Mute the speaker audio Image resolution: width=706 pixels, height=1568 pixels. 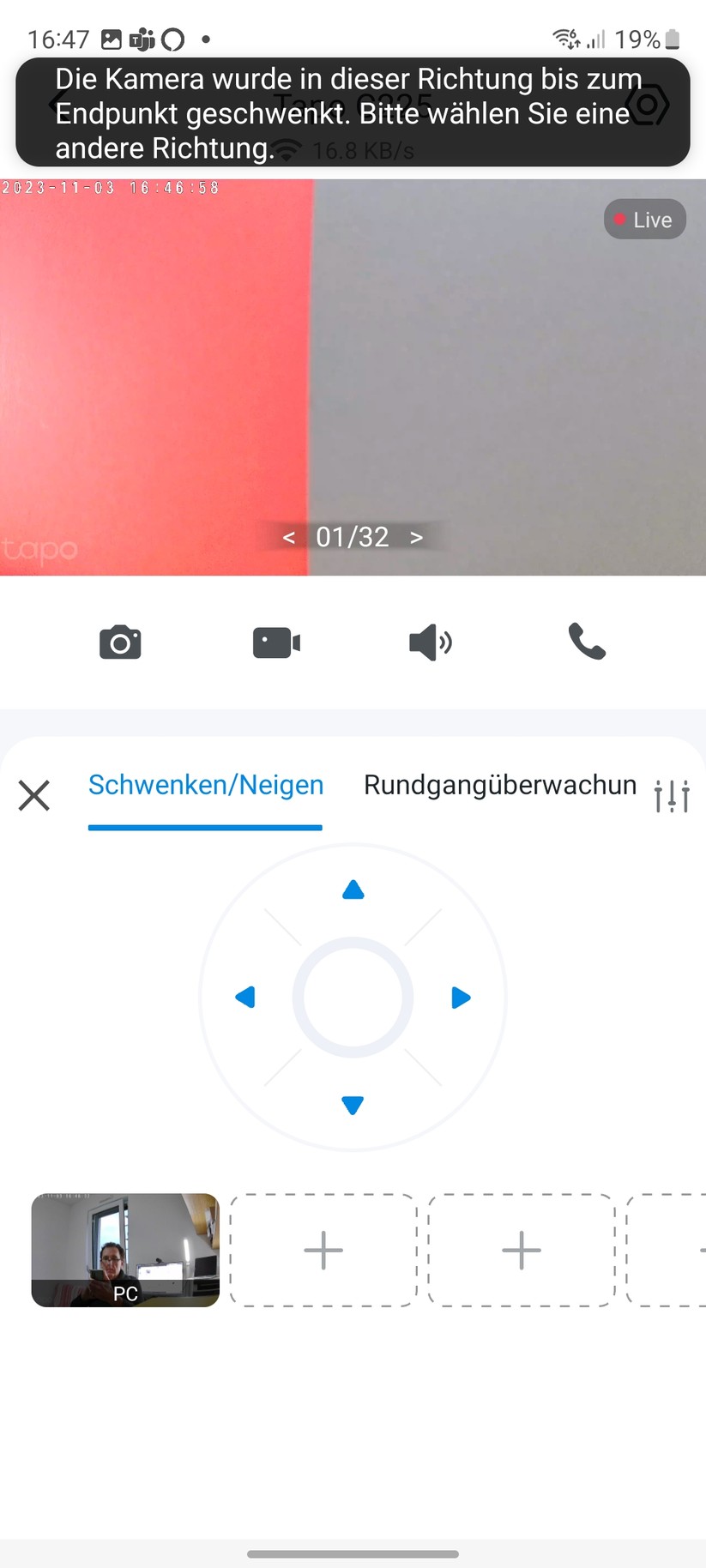(x=430, y=642)
